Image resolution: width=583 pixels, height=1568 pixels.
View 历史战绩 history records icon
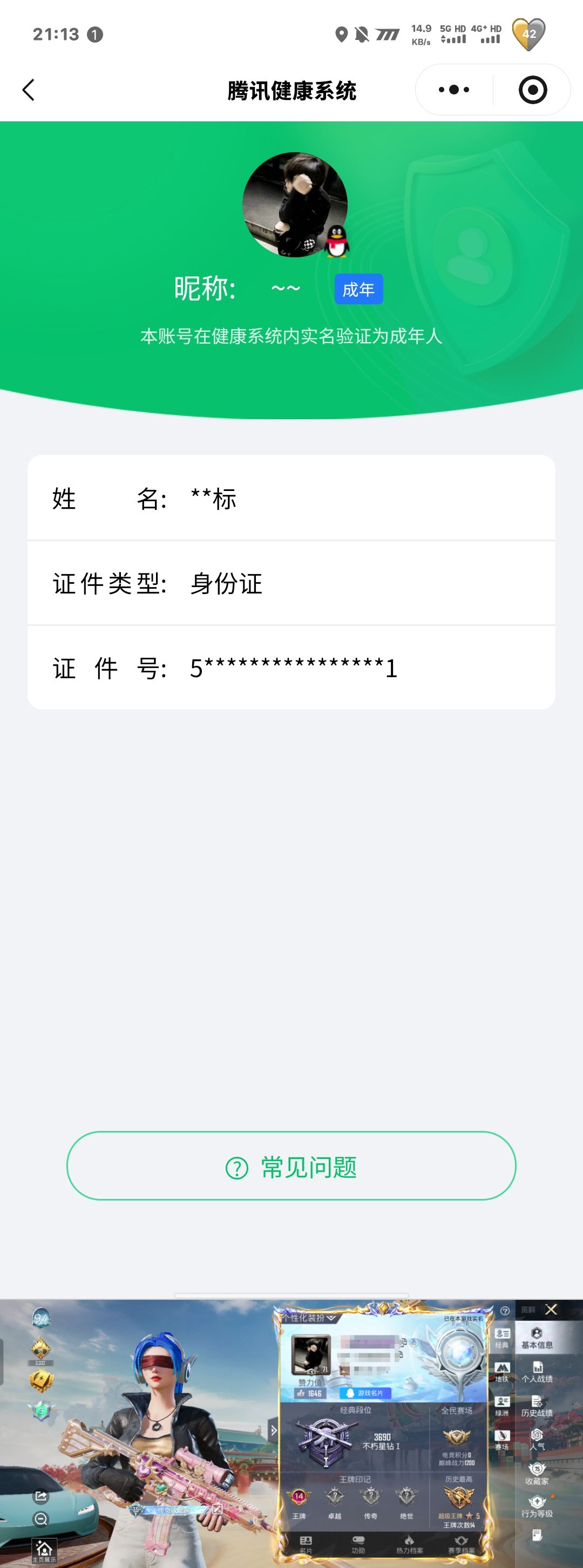pos(538,1402)
